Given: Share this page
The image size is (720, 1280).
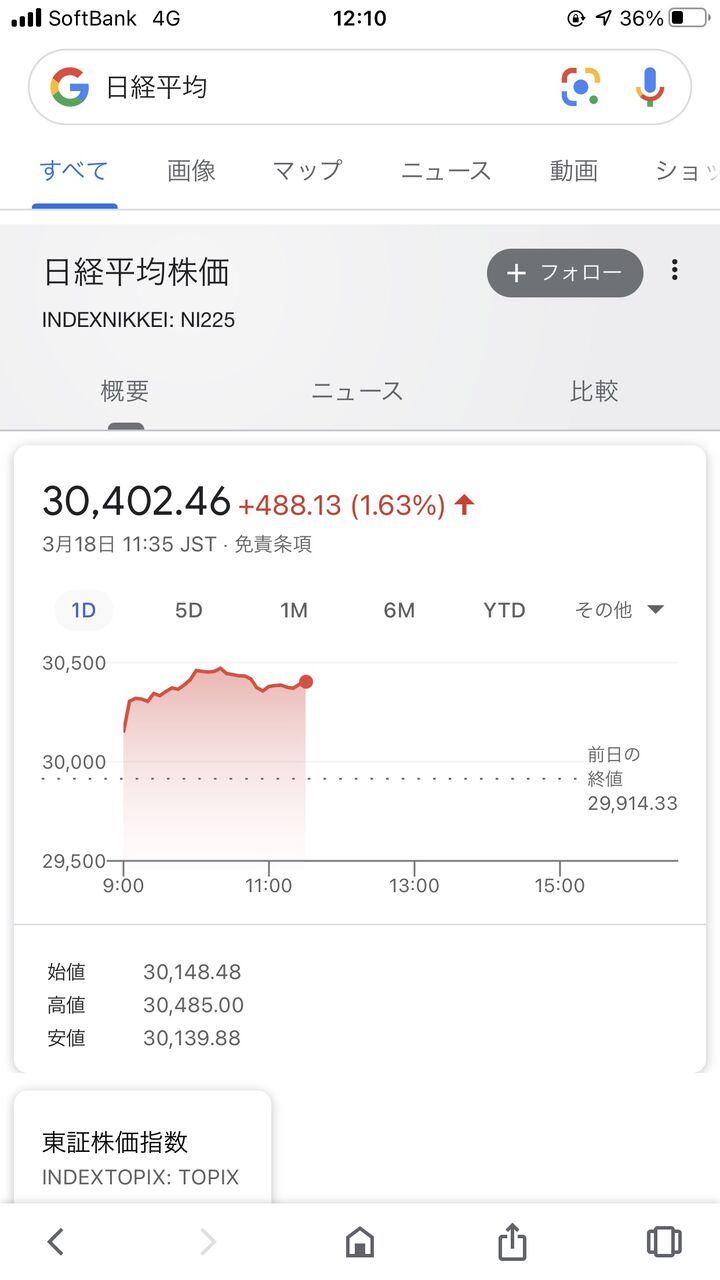Looking at the screenshot, I should 512,1242.
